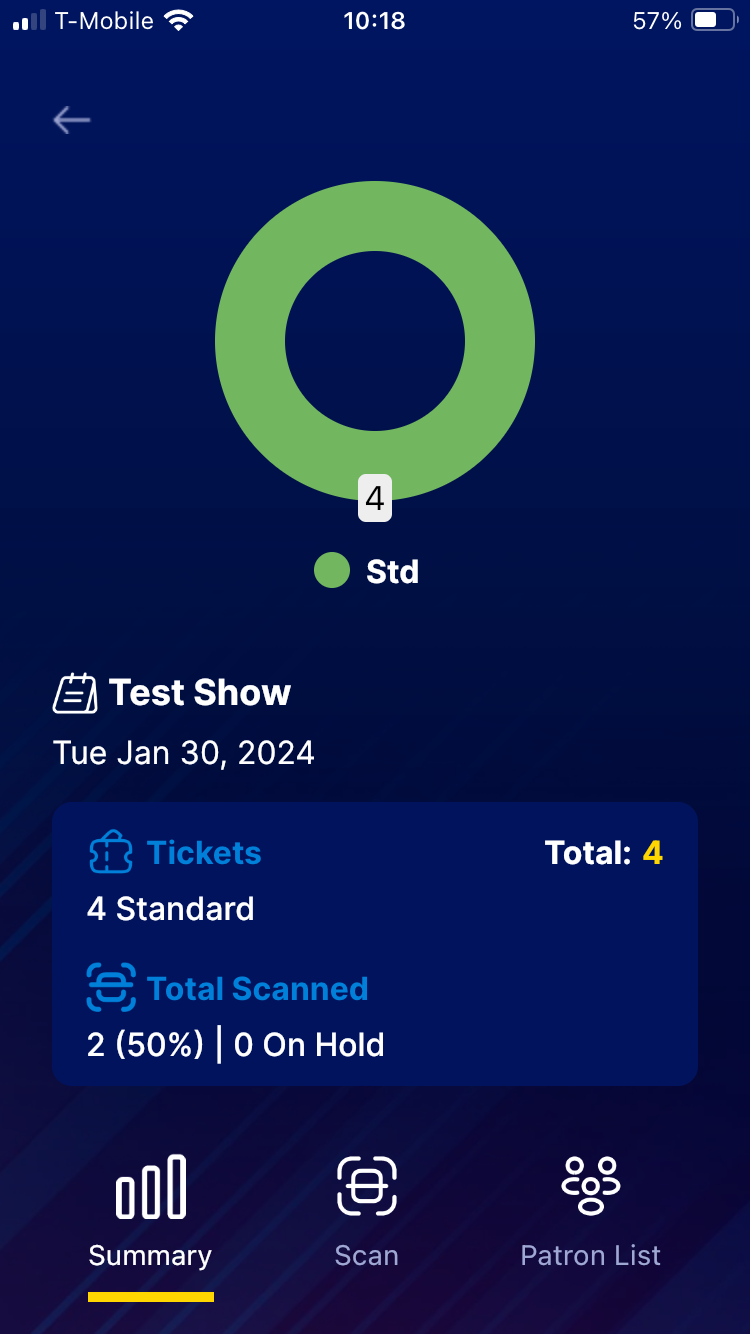Image resolution: width=750 pixels, height=1334 pixels.
Task: Open the Patron List tab
Action: pos(591,1211)
